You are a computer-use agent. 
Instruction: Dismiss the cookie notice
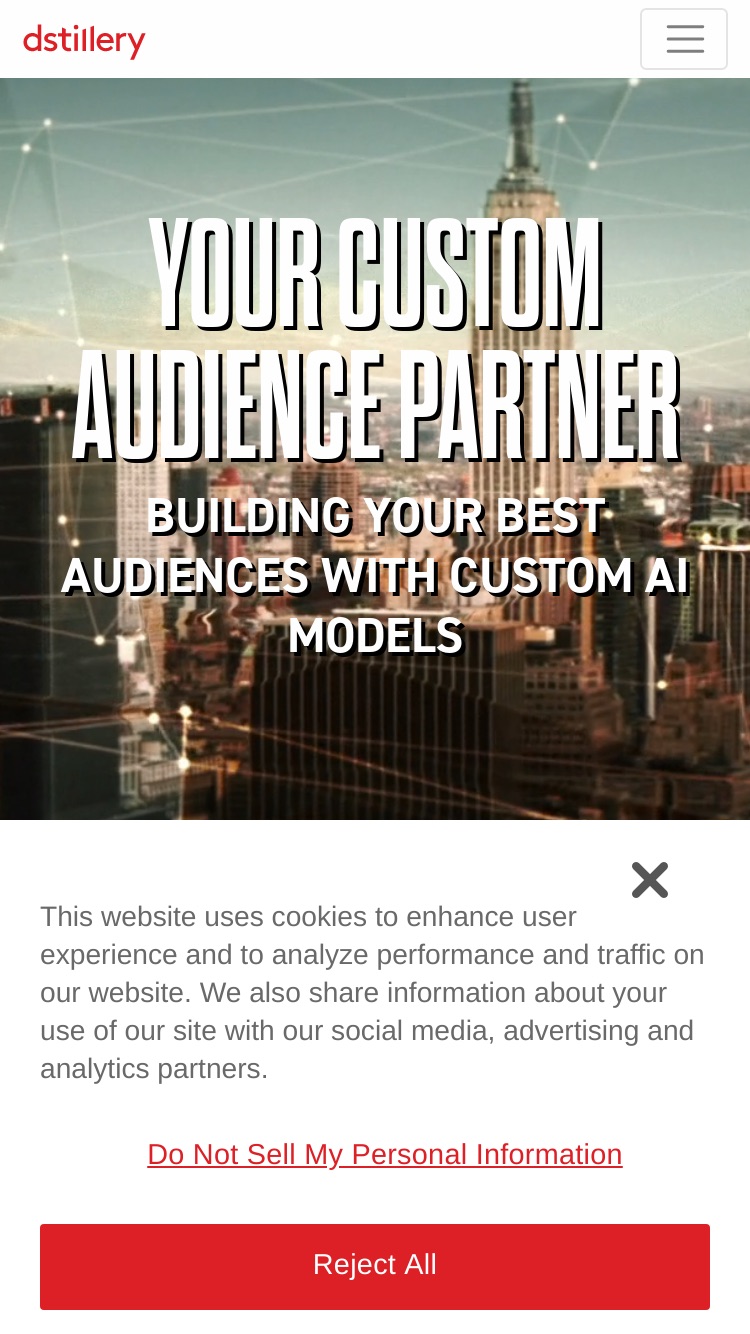click(650, 880)
